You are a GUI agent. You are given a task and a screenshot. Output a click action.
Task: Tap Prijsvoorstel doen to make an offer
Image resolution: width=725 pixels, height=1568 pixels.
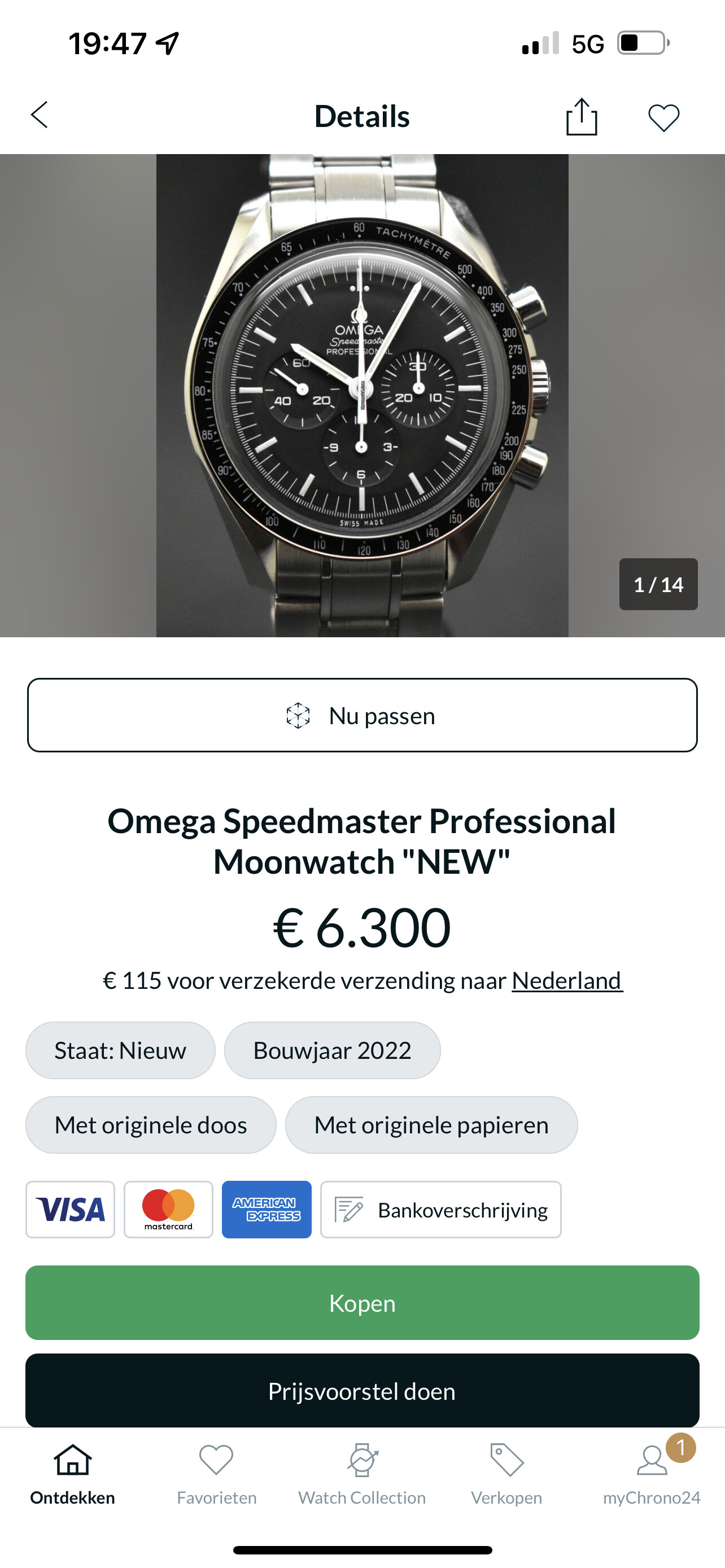pyautogui.click(x=362, y=1391)
